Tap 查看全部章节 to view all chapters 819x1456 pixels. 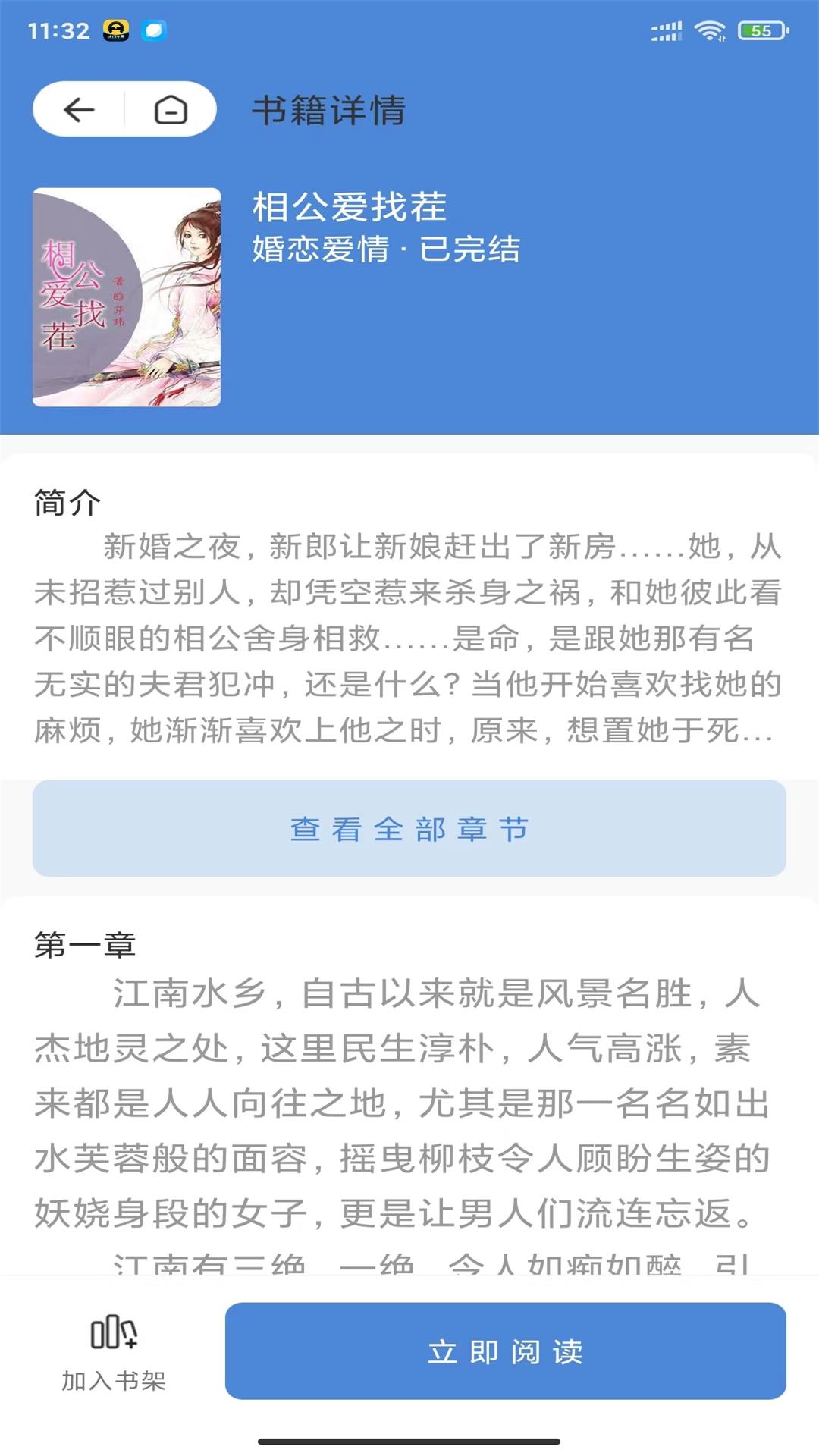coord(409,830)
